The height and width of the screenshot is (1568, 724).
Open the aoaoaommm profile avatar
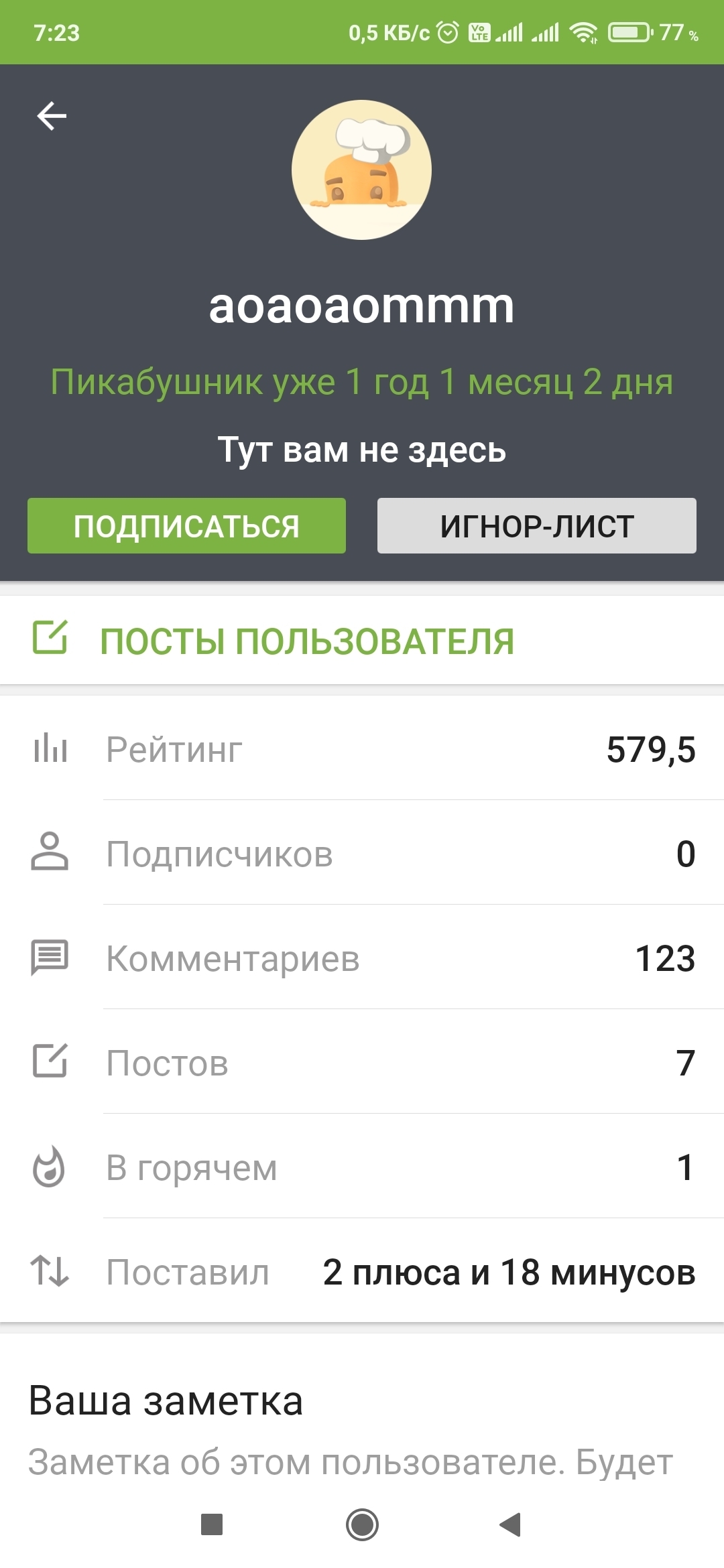point(361,170)
